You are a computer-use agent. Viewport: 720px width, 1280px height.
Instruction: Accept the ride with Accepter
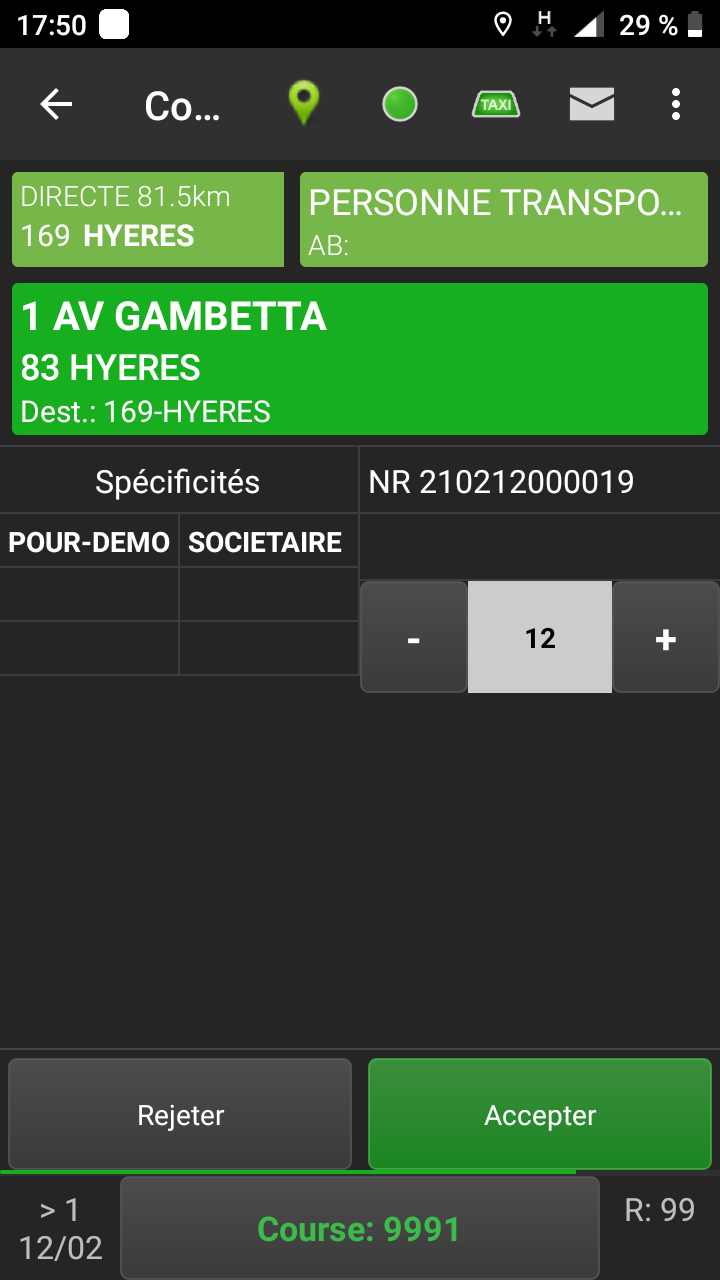[x=540, y=1114]
